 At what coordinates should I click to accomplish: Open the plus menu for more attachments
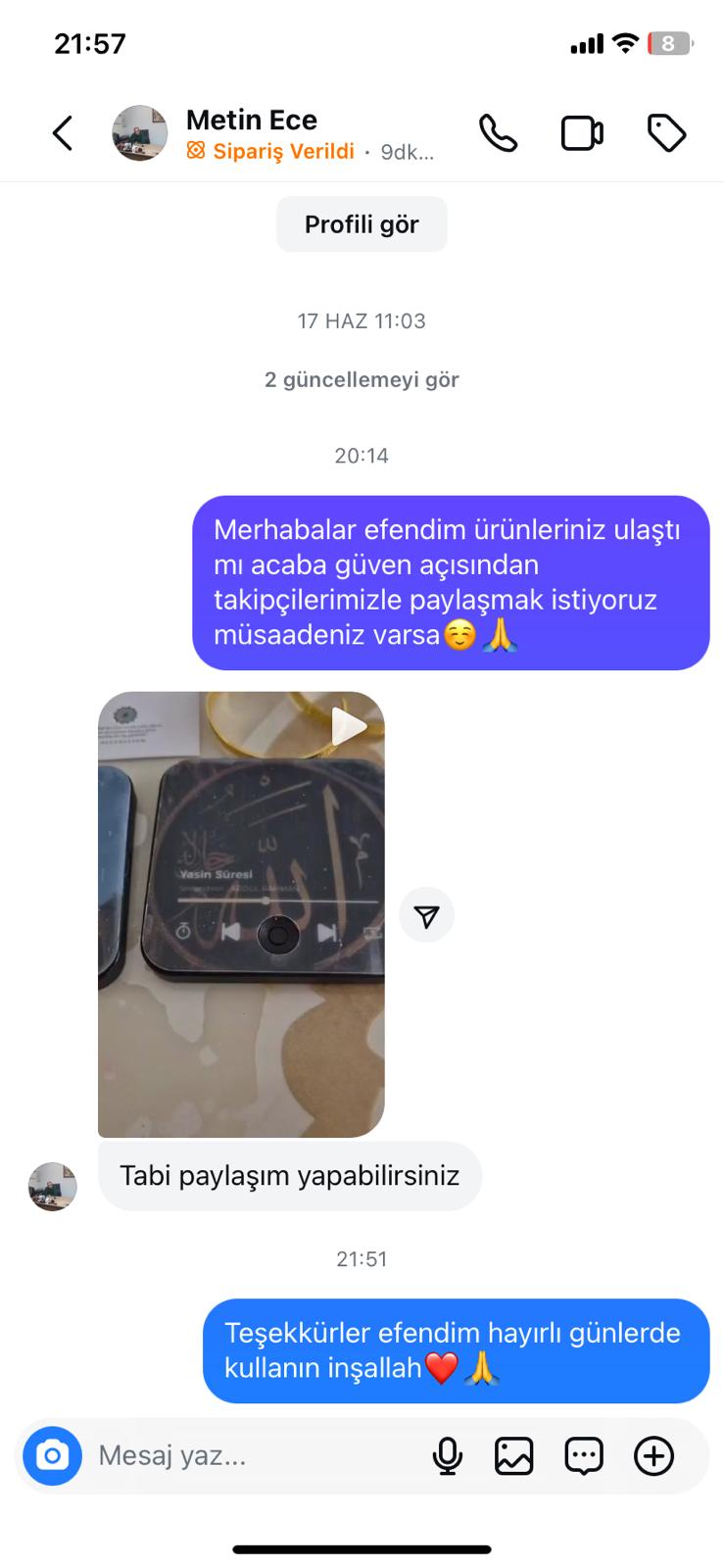[653, 1456]
